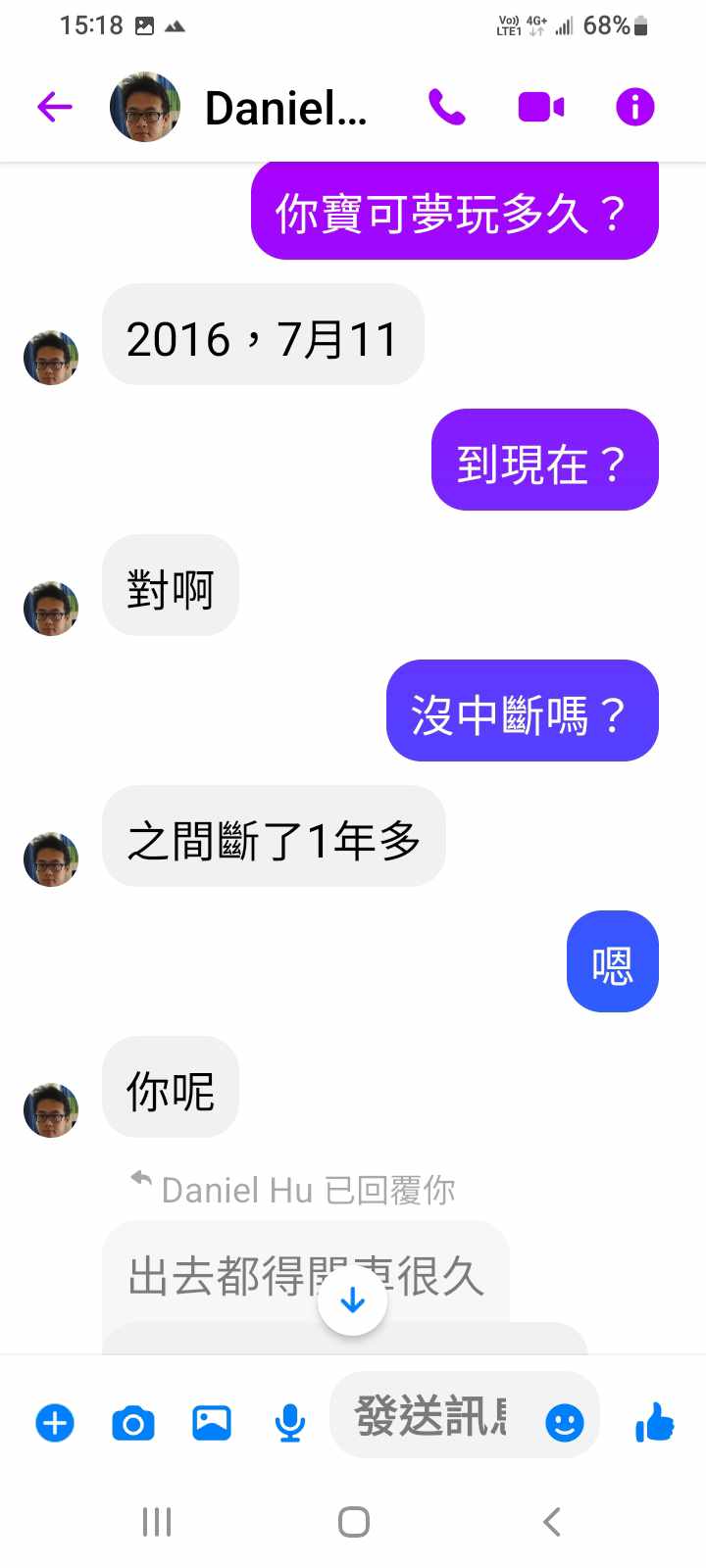Start a voice call with Daniel
The width and height of the screenshot is (706, 1568).
[447, 107]
